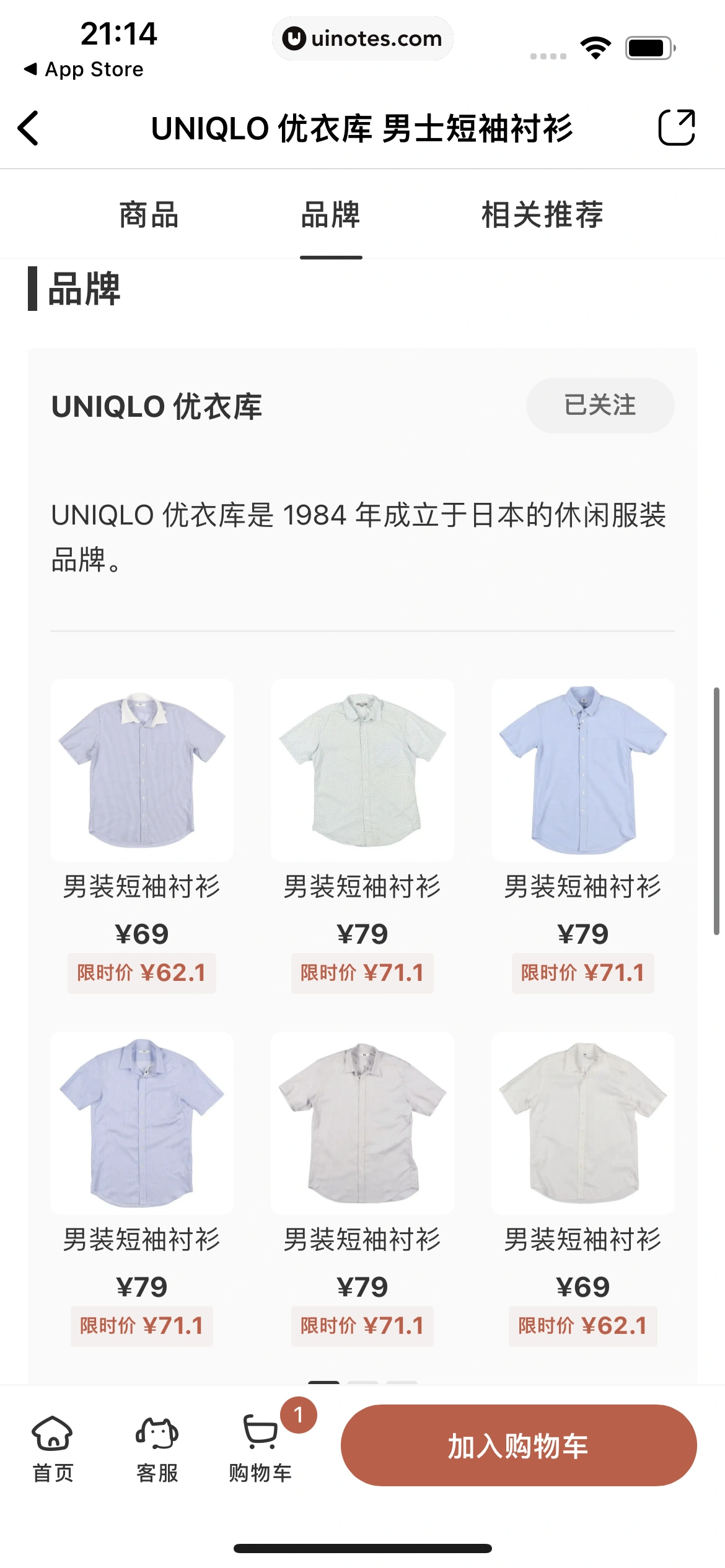Select the 品牌 tab
The height and width of the screenshot is (1568, 725).
(x=331, y=215)
